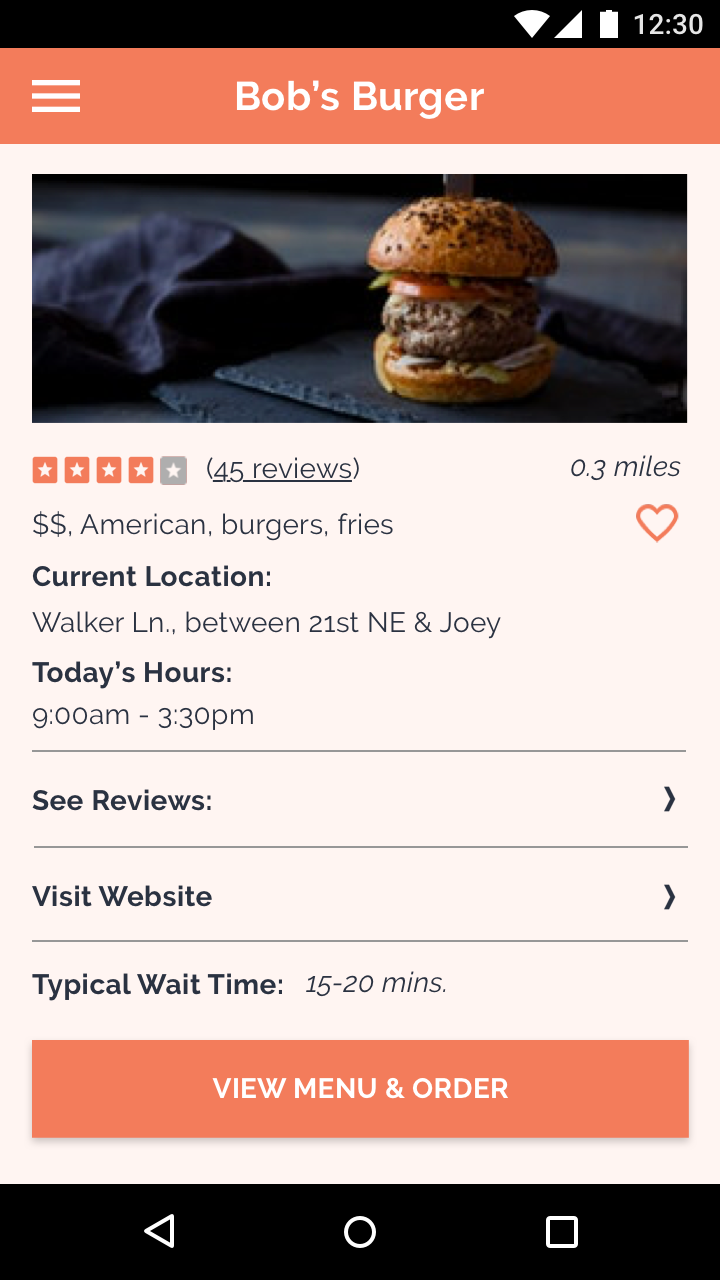Open the 45 reviews link

[x=283, y=469]
